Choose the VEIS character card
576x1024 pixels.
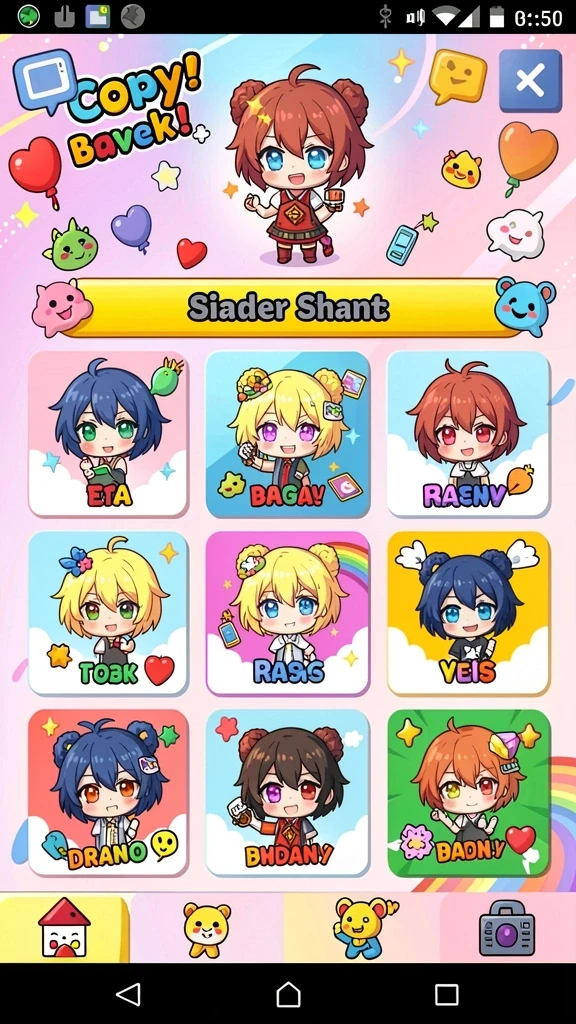(x=468, y=613)
